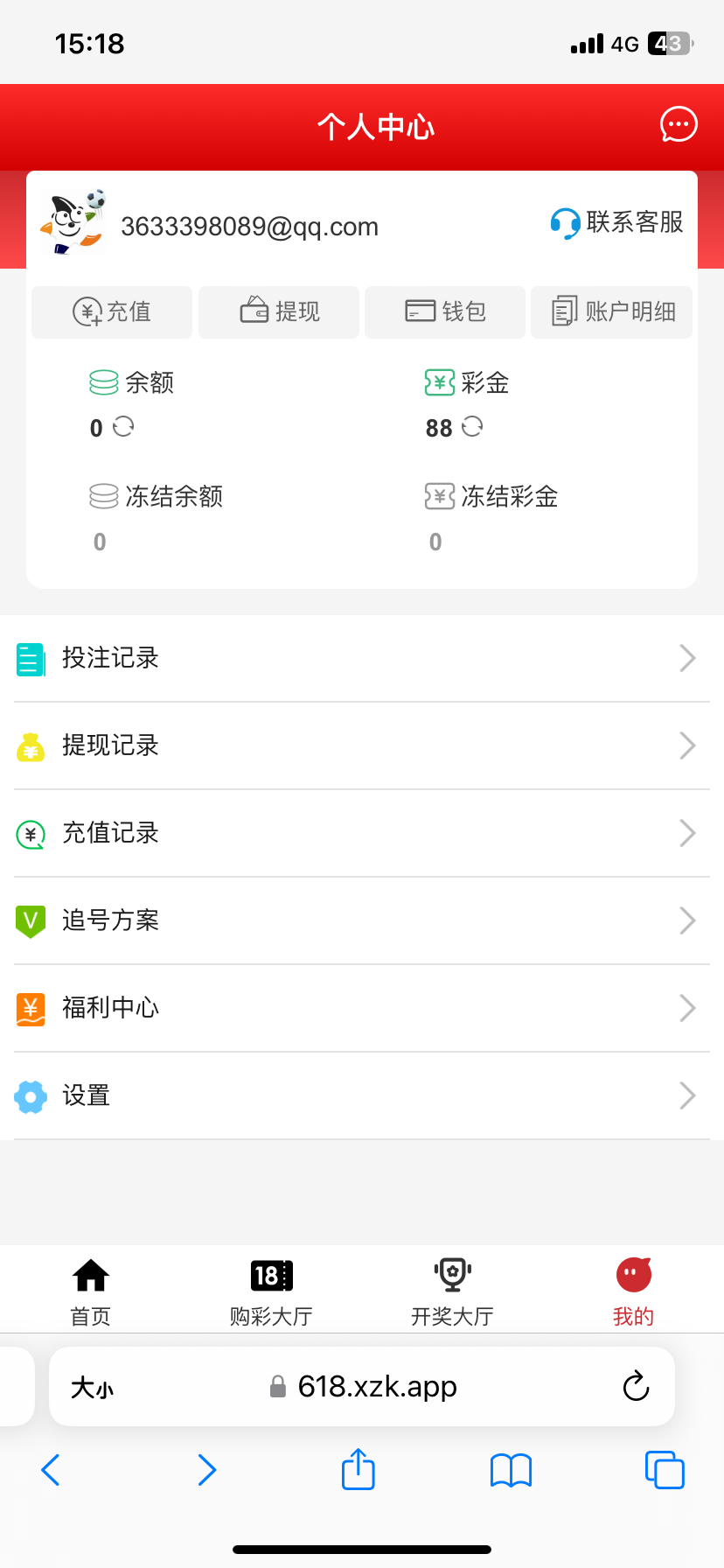This screenshot has width=724, height=1568.
Task: Refresh the 彩金 bonus amount
Action: pos(472,427)
